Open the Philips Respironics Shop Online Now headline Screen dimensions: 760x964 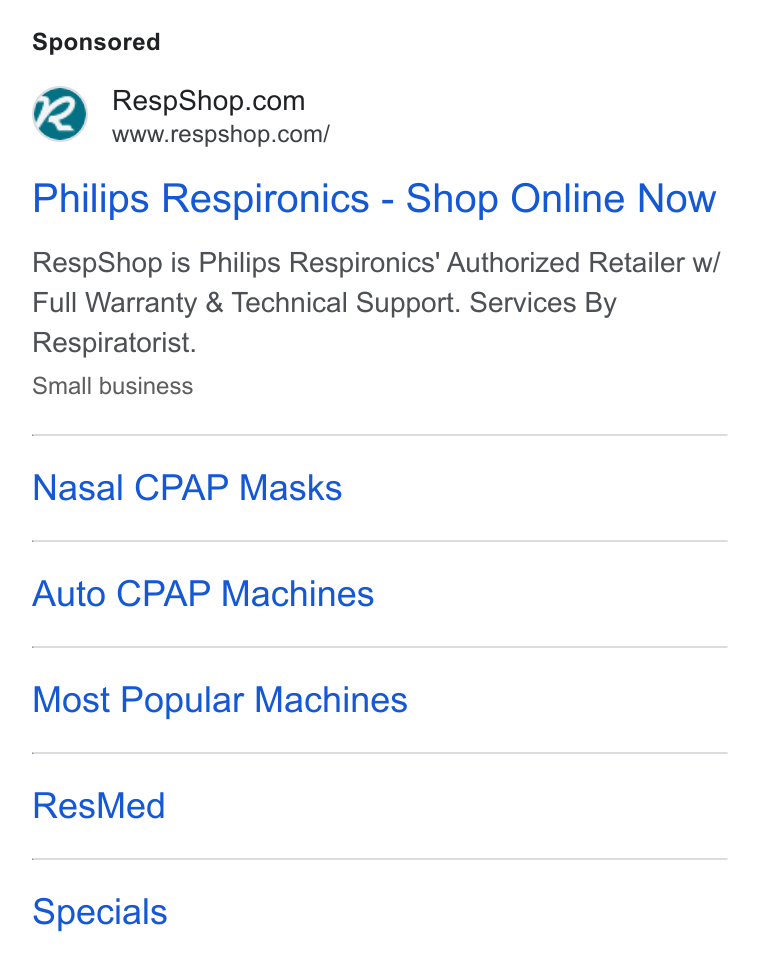point(374,199)
